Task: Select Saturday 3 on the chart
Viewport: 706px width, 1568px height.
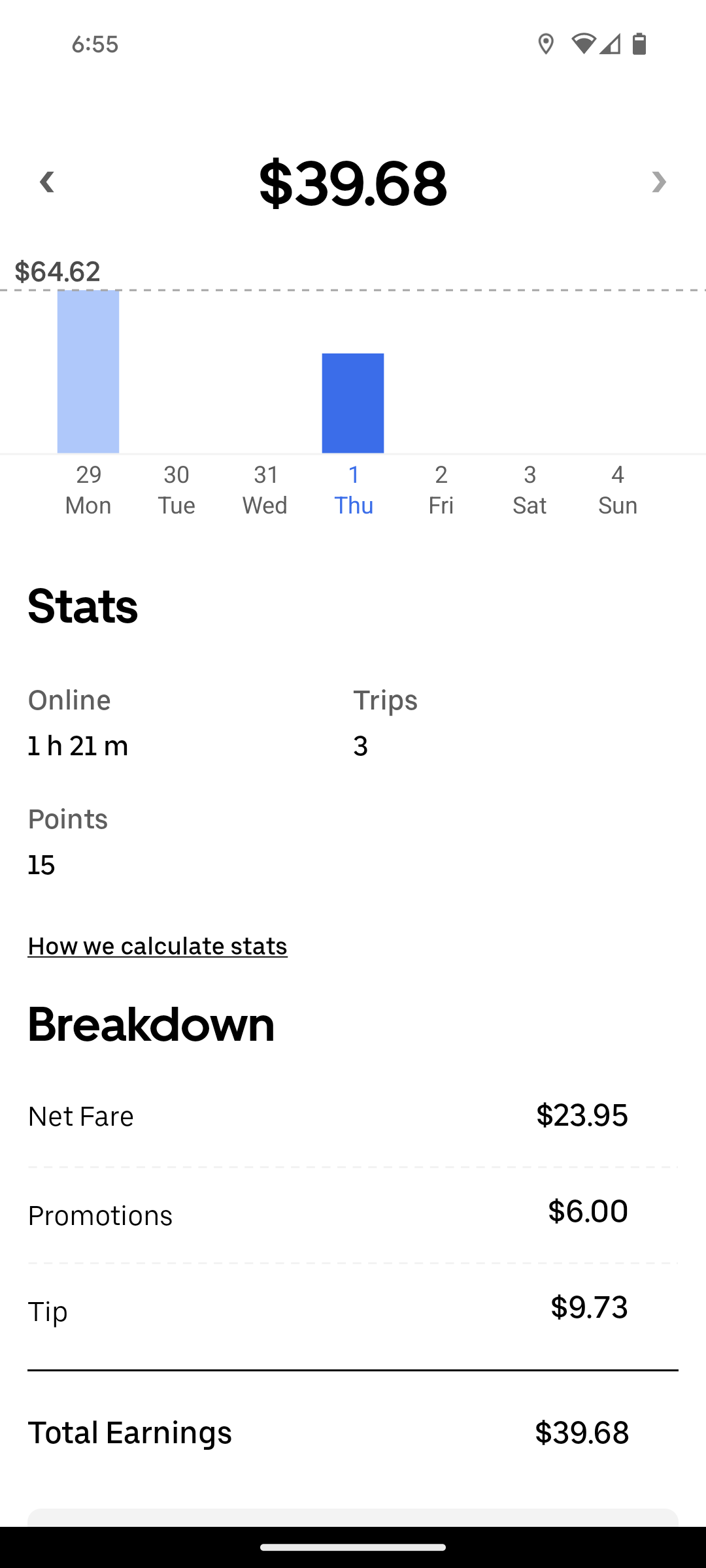Action: [x=529, y=489]
